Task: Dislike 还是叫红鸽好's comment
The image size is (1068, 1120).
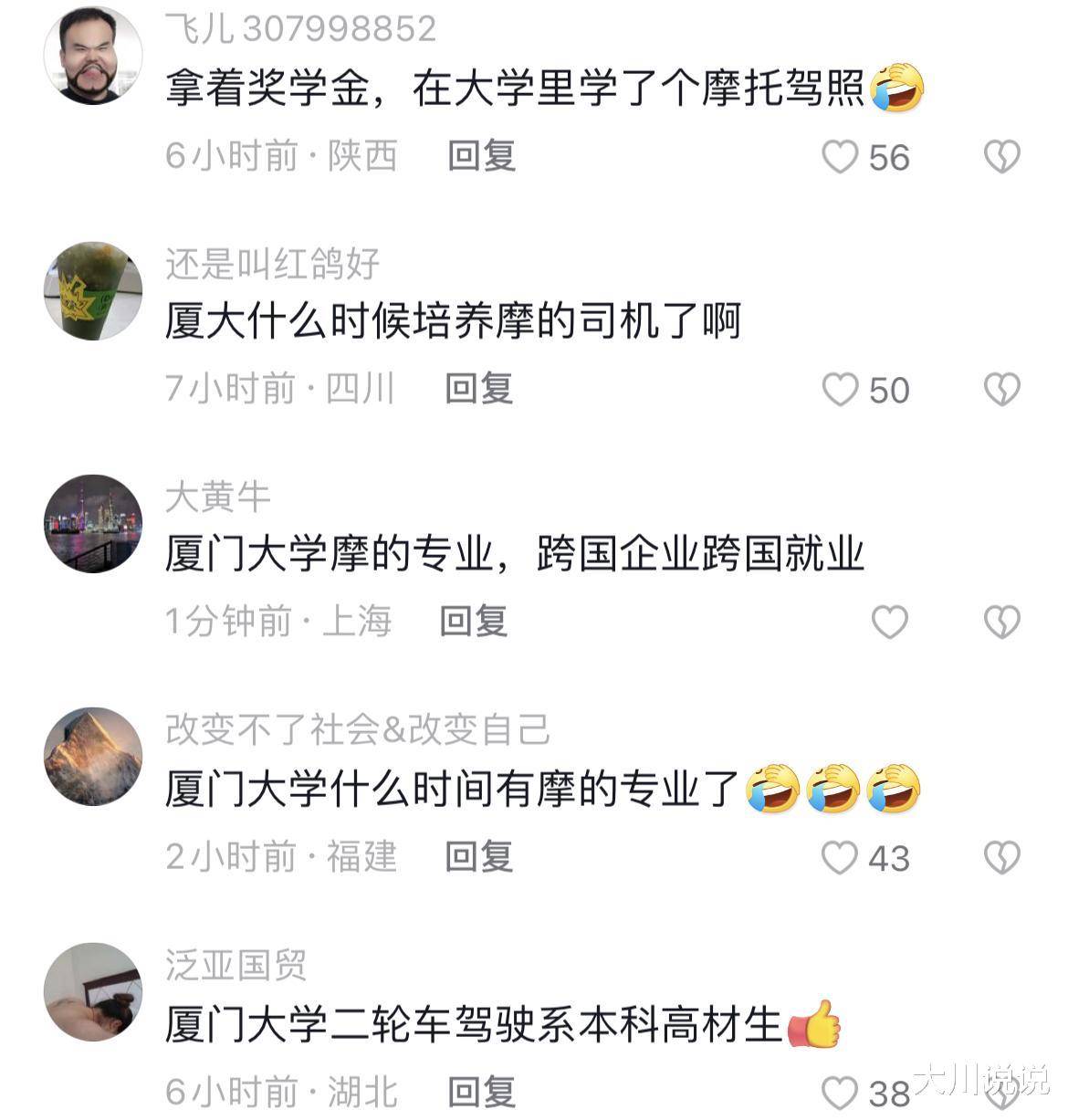Action: (x=1001, y=390)
